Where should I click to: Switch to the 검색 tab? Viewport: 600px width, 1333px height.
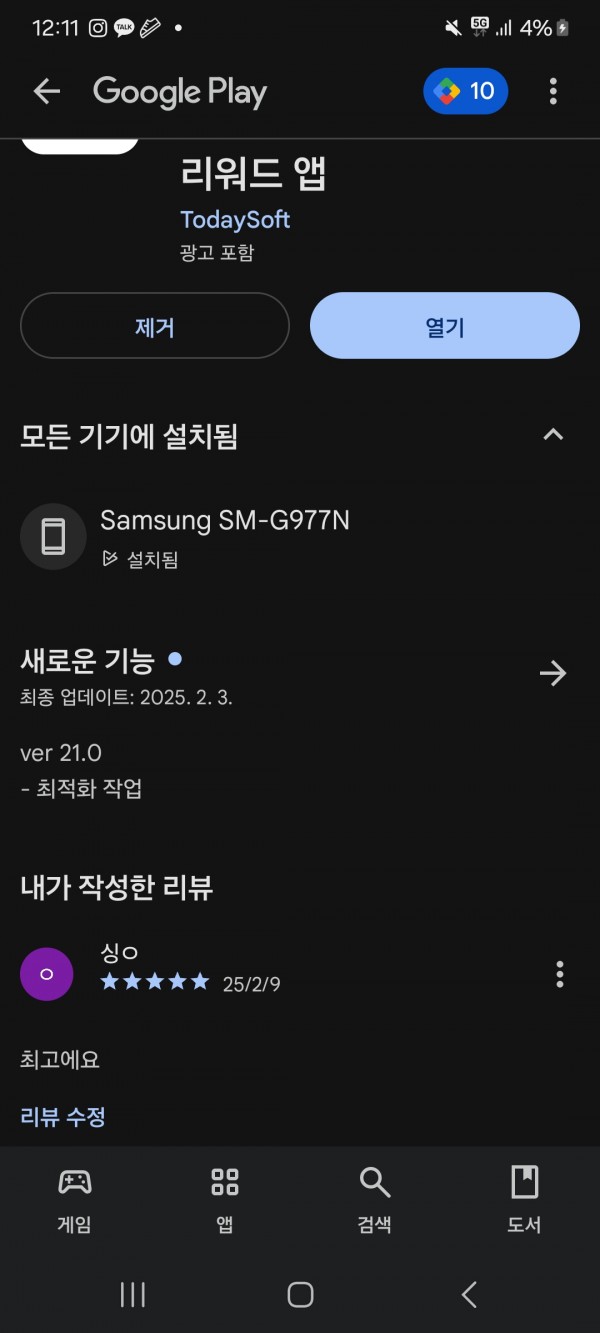coord(375,1199)
